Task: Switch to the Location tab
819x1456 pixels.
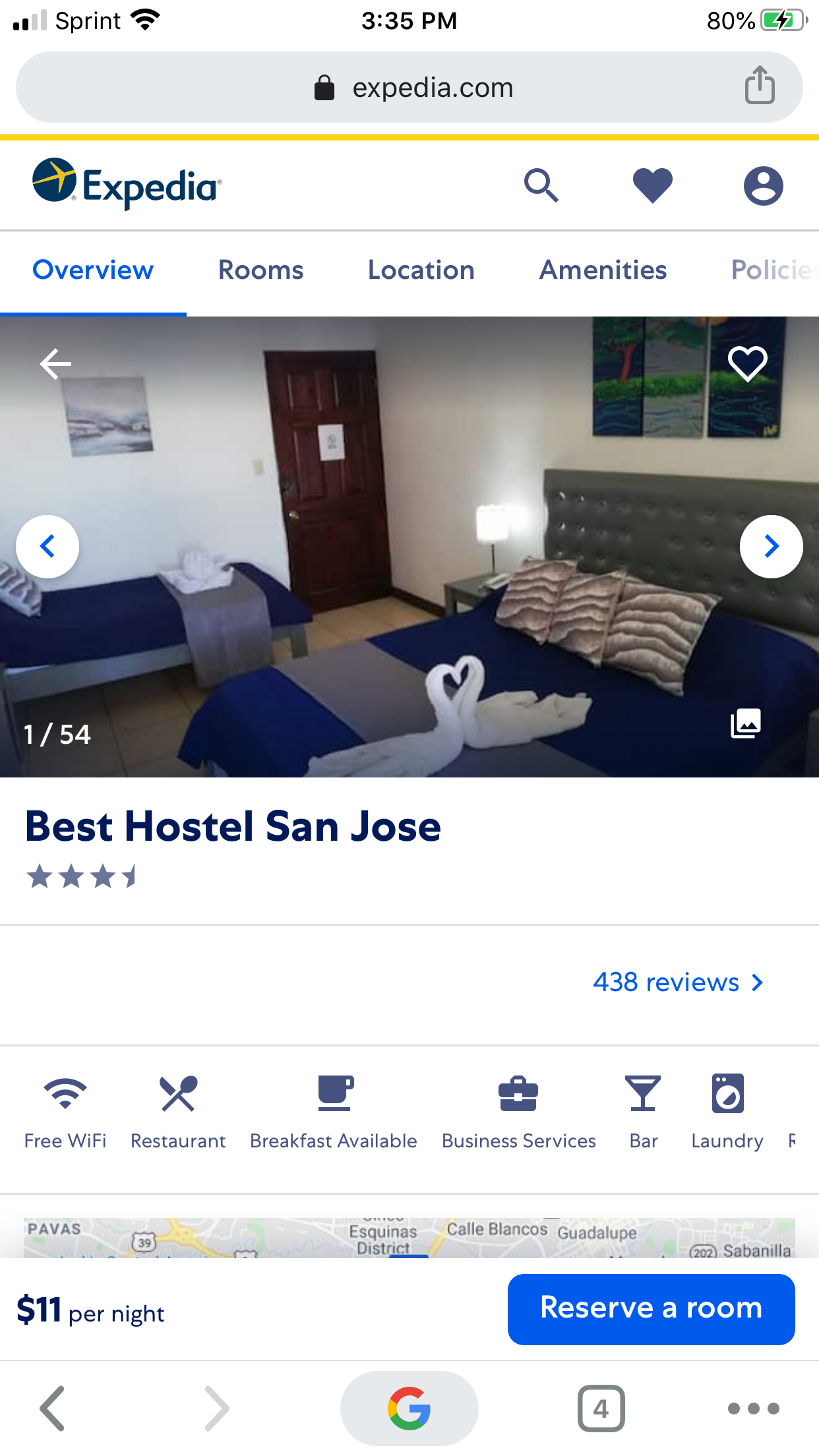Action: click(x=421, y=270)
